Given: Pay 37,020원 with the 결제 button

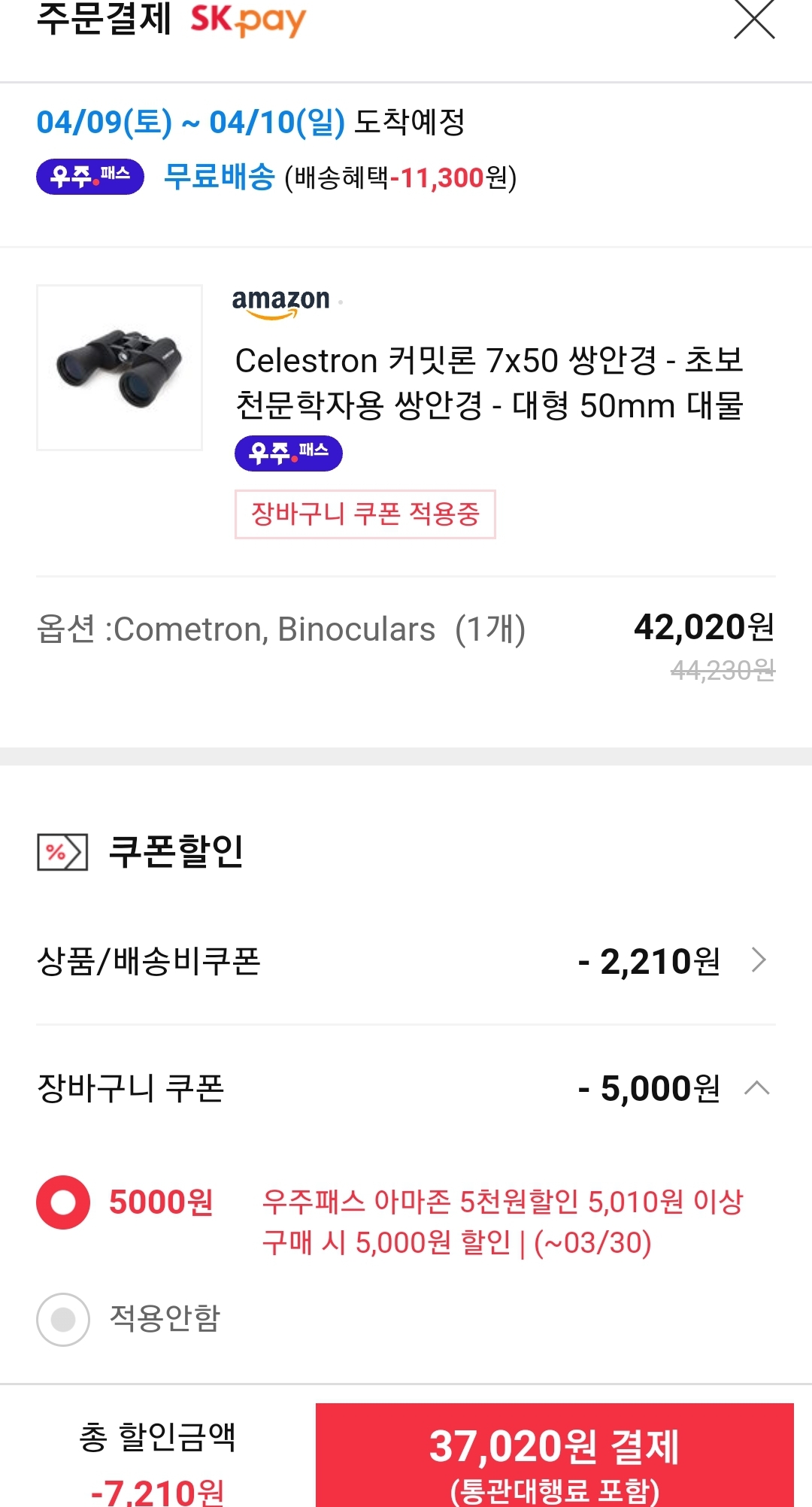Looking at the screenshot, I should [554, 1456].
